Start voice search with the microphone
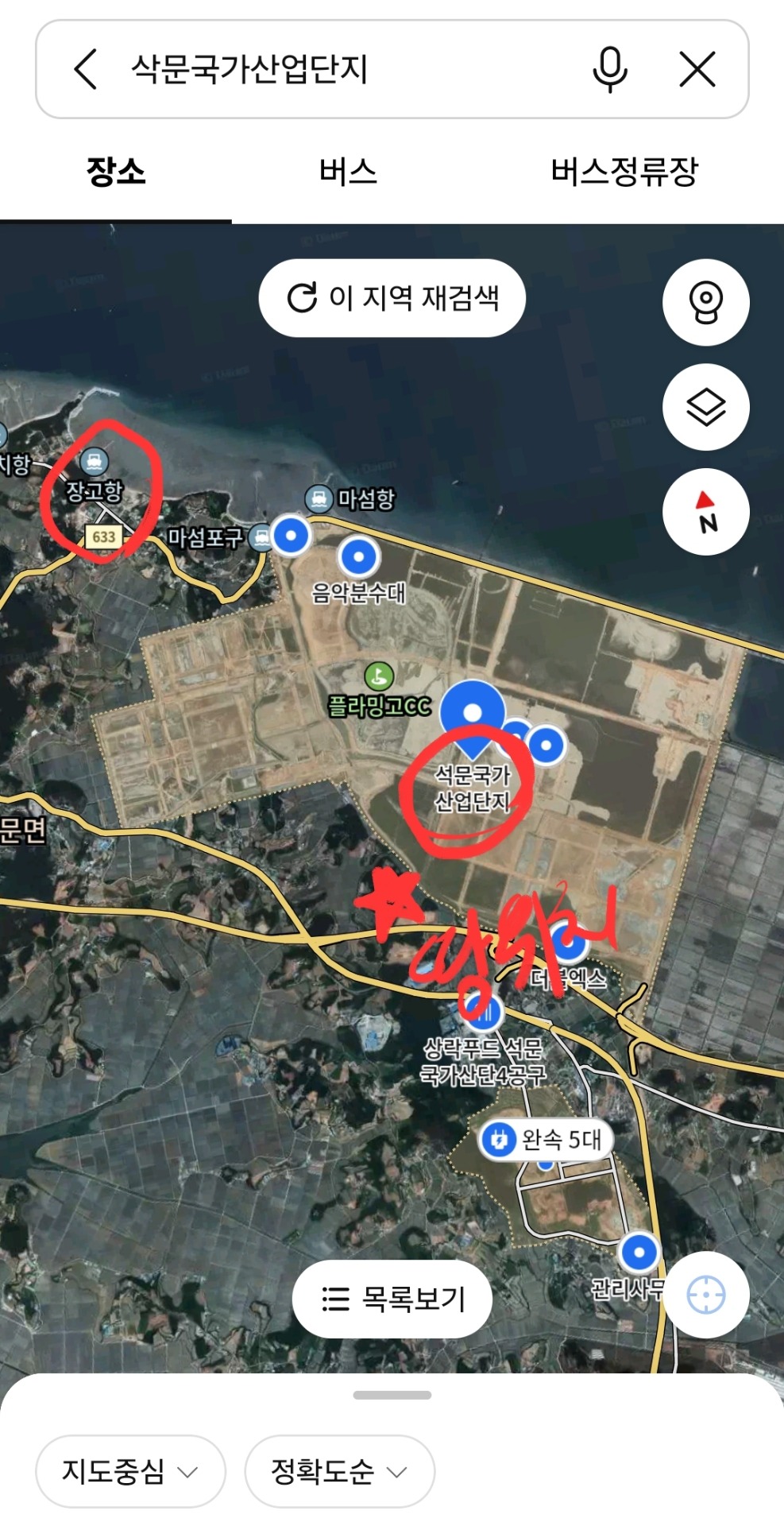Viewport: 784px width, 1526px height. (610, 69)
